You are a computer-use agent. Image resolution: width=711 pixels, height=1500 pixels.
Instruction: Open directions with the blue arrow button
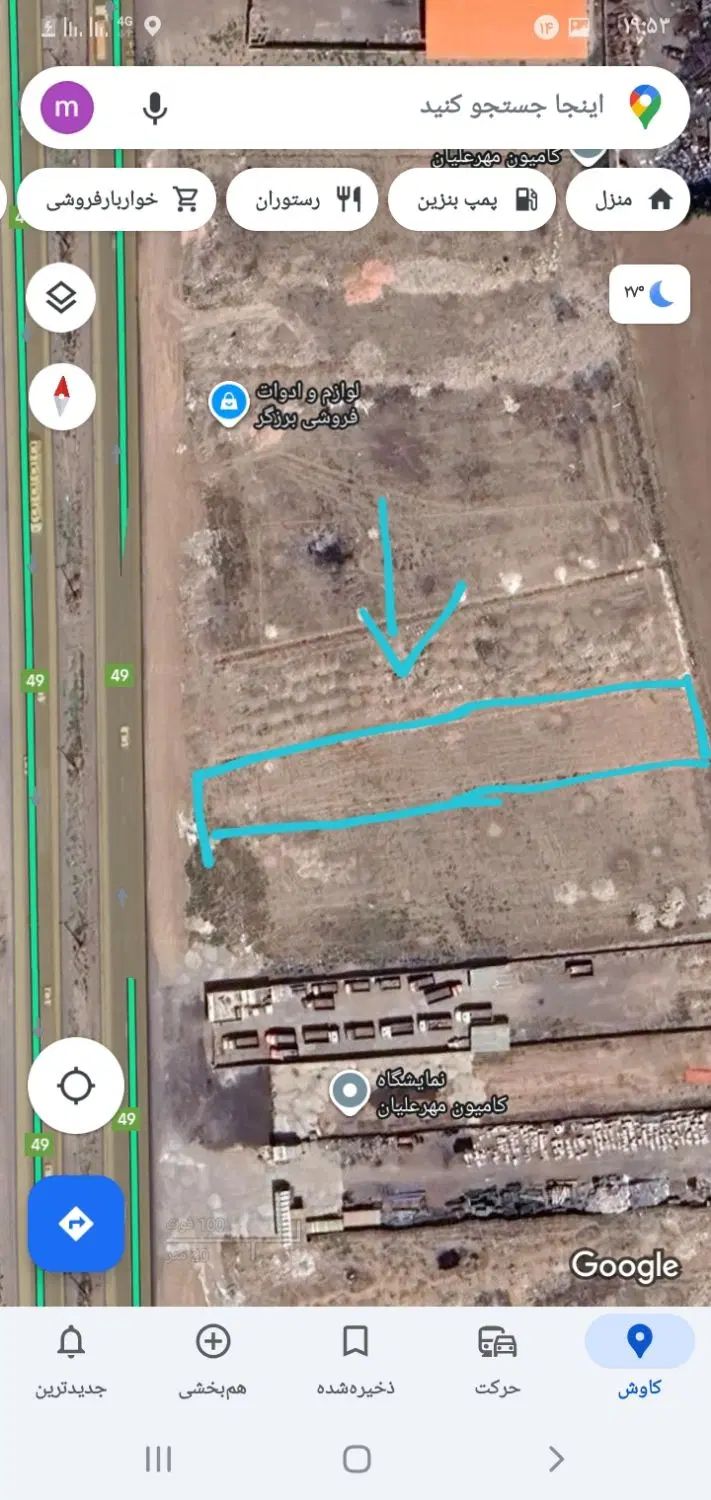click(x=76, y=1223)
